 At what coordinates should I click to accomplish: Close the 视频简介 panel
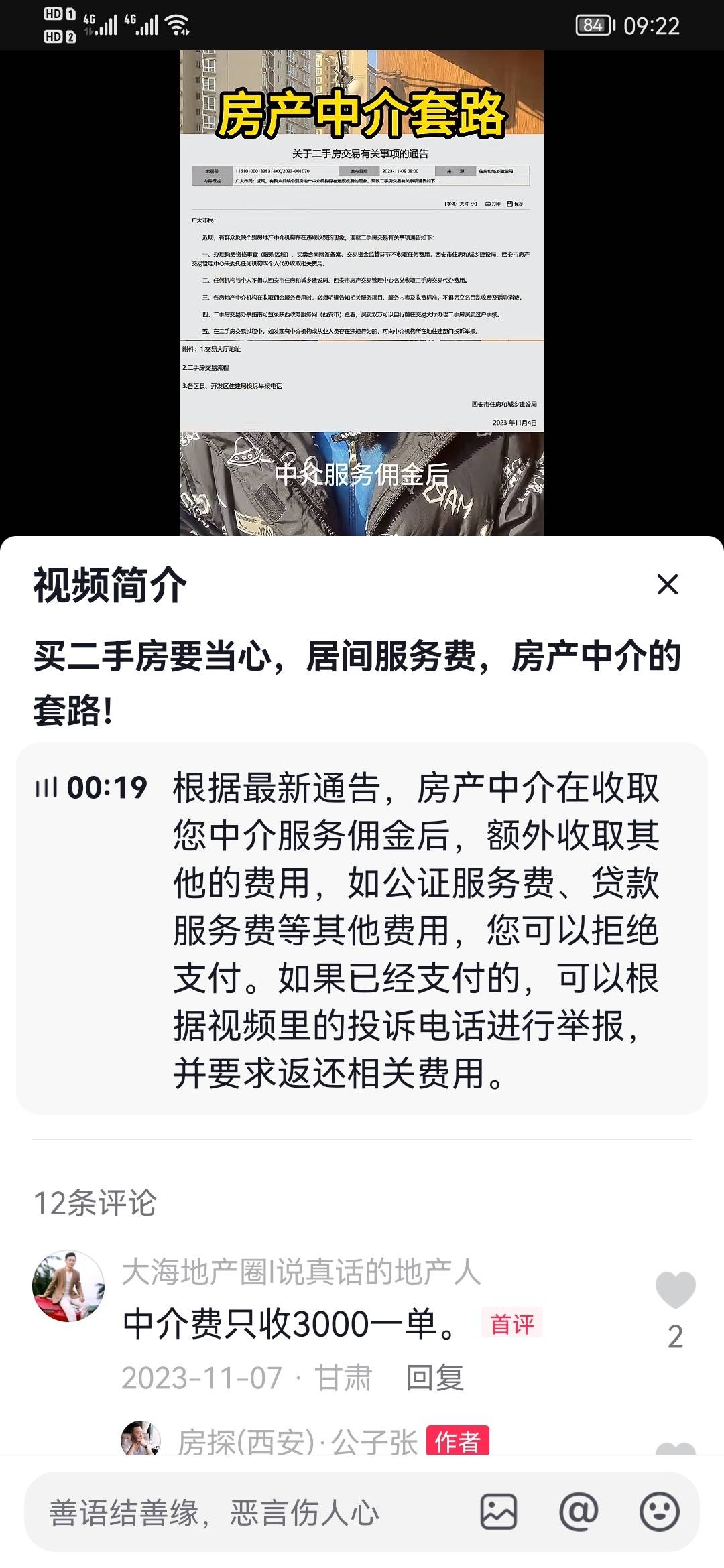click(667, 584)
